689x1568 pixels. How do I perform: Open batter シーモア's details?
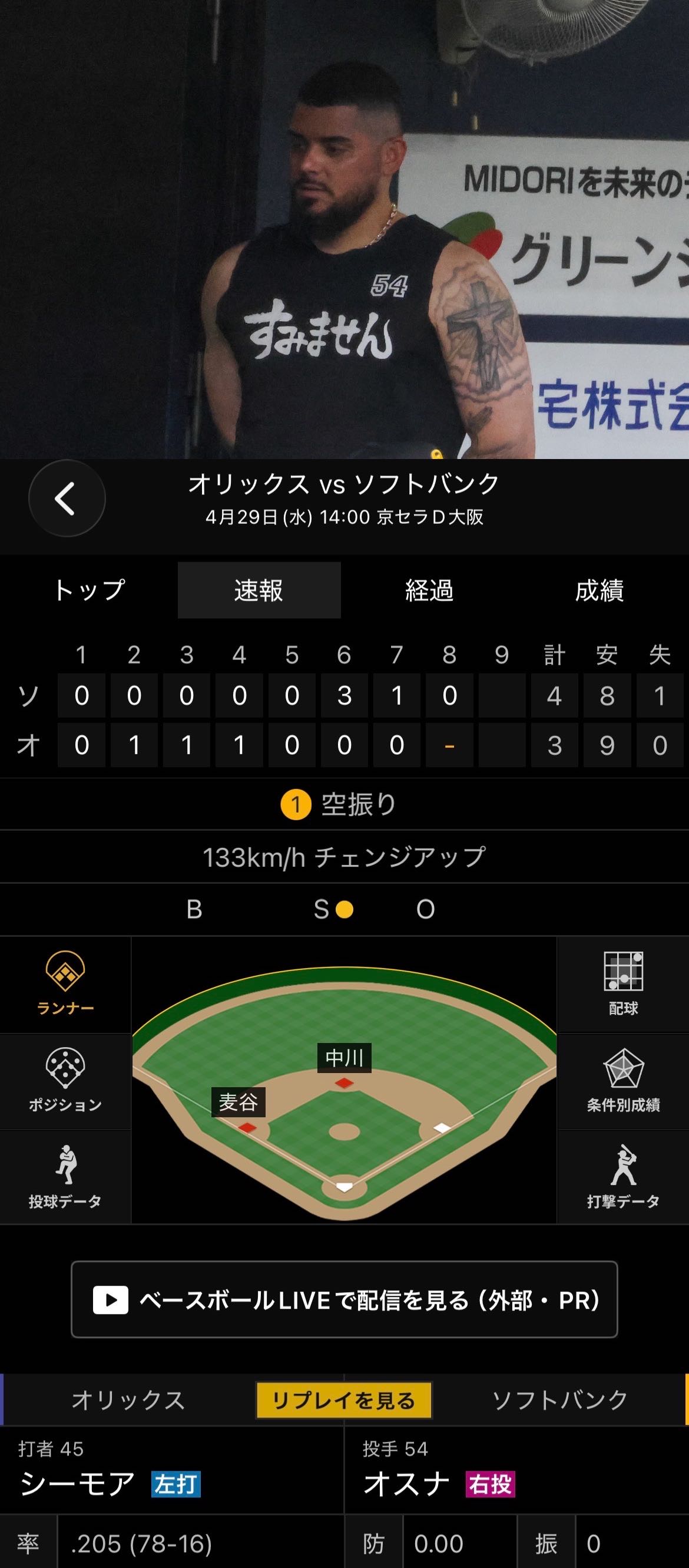tap(78, 1483)
